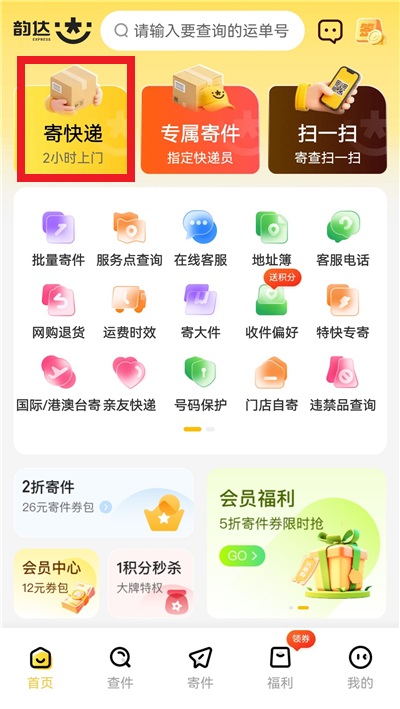Viewport: 400px width, 709px height.
Task: Open the 2折寄件 coupon pack card
Action: tap(104, 503)
